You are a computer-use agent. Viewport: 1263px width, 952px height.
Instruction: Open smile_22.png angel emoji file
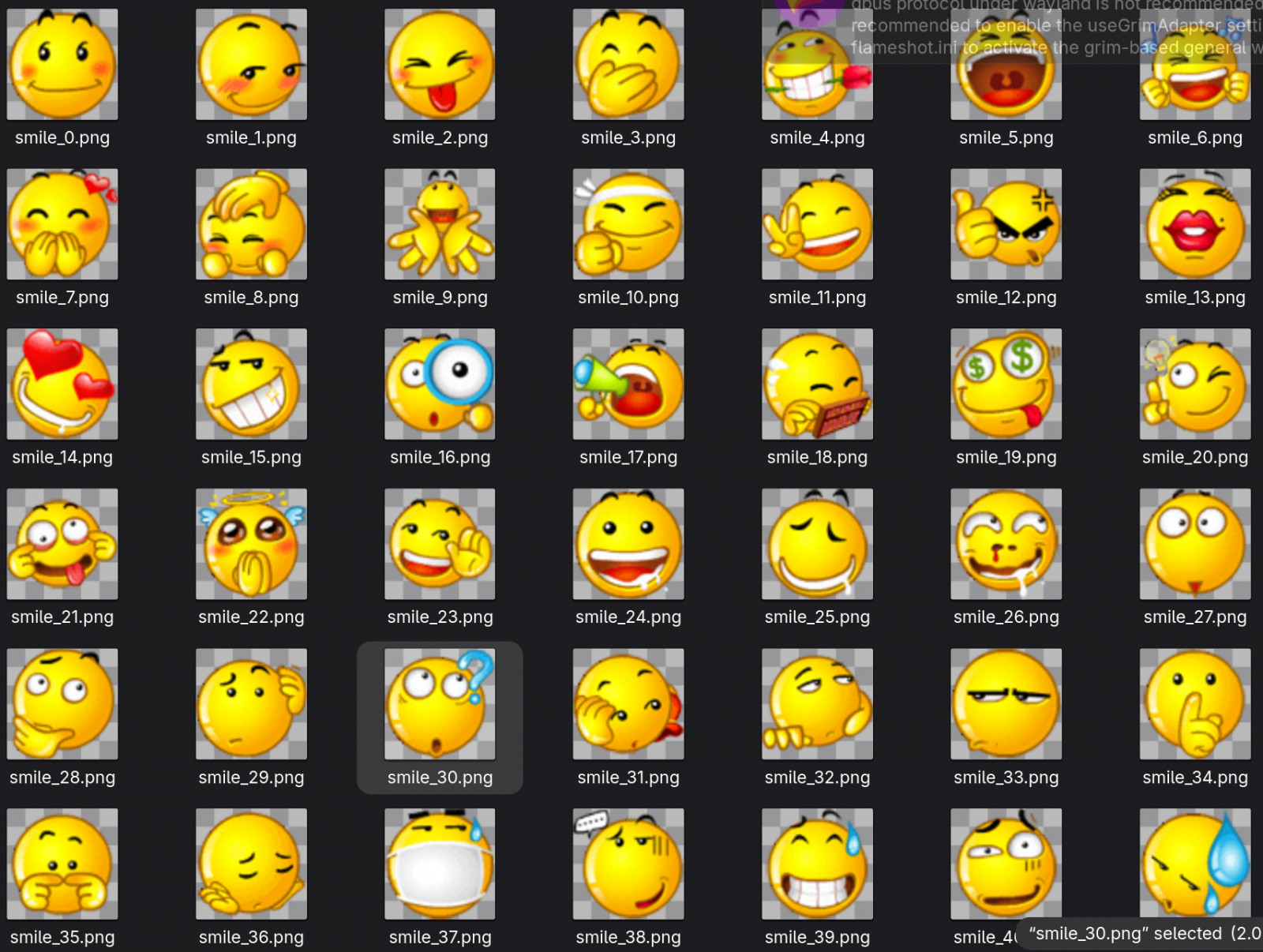(x=251, y=544)
